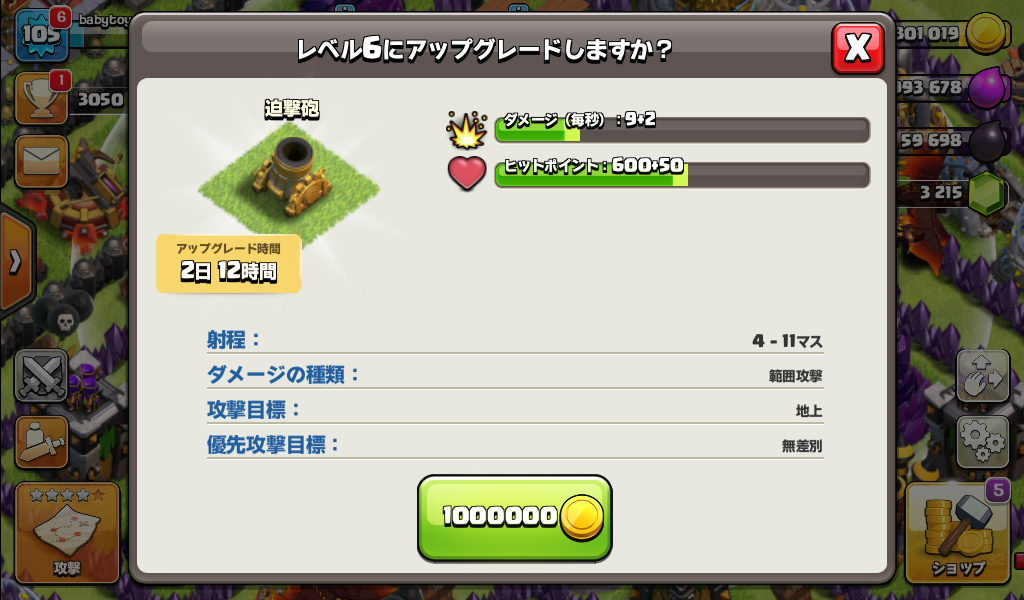
Task: Open the ショップ shop button
Action: [x=958, y=532]
